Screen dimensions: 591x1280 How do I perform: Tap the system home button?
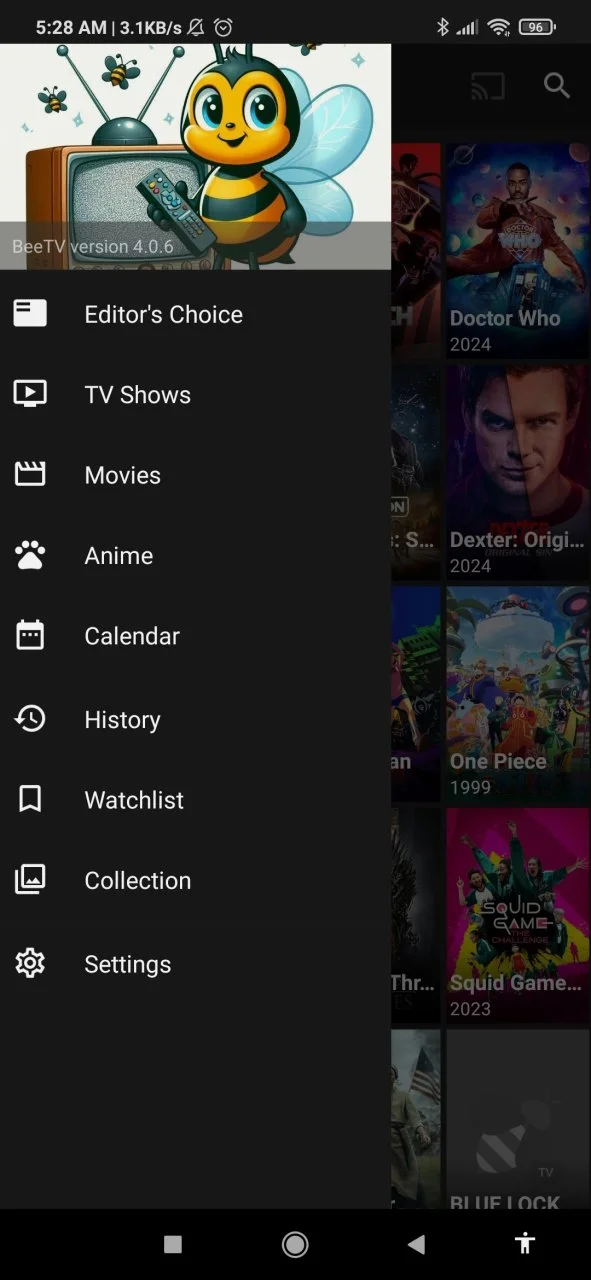(295, 1244)
